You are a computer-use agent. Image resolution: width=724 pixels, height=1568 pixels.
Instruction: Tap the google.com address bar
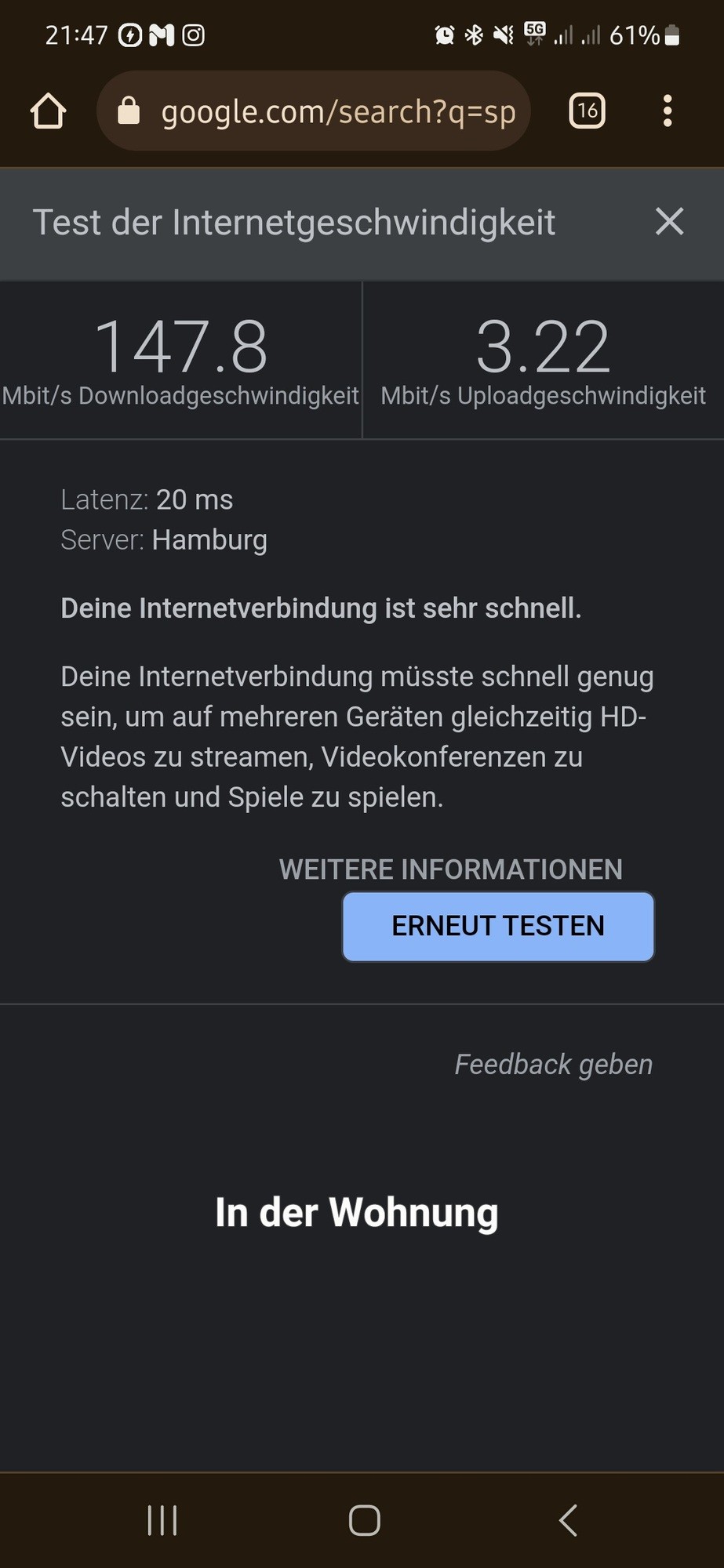[x=314, y=111]
